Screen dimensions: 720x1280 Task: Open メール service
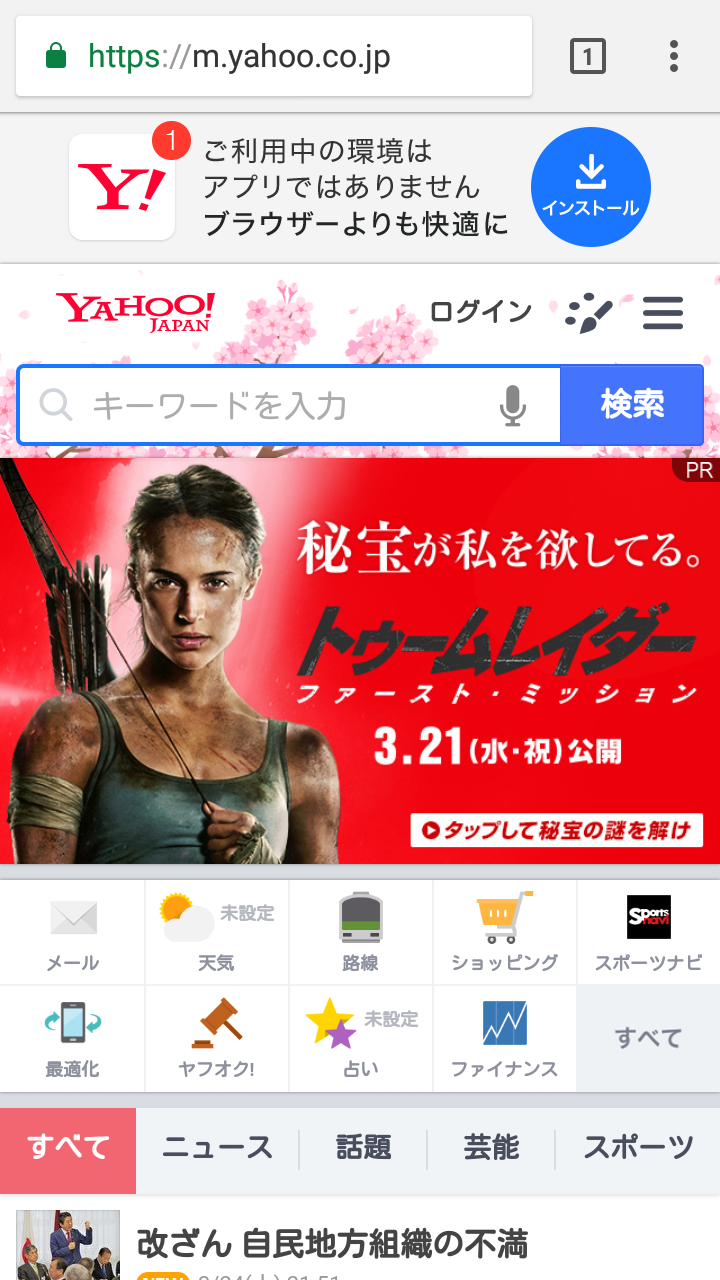pyautogui.click(x=72, y=932)
